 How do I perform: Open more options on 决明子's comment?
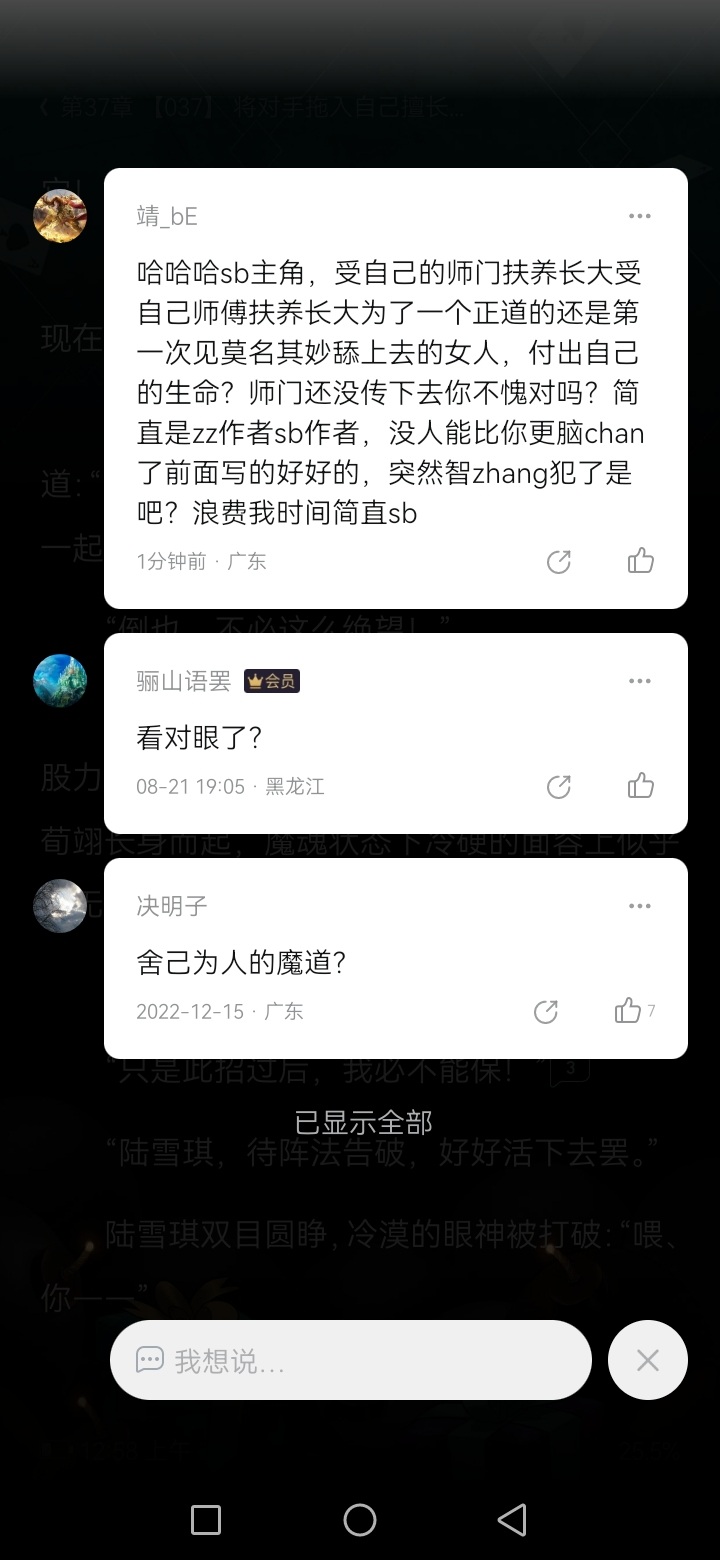tap(640, 906)
